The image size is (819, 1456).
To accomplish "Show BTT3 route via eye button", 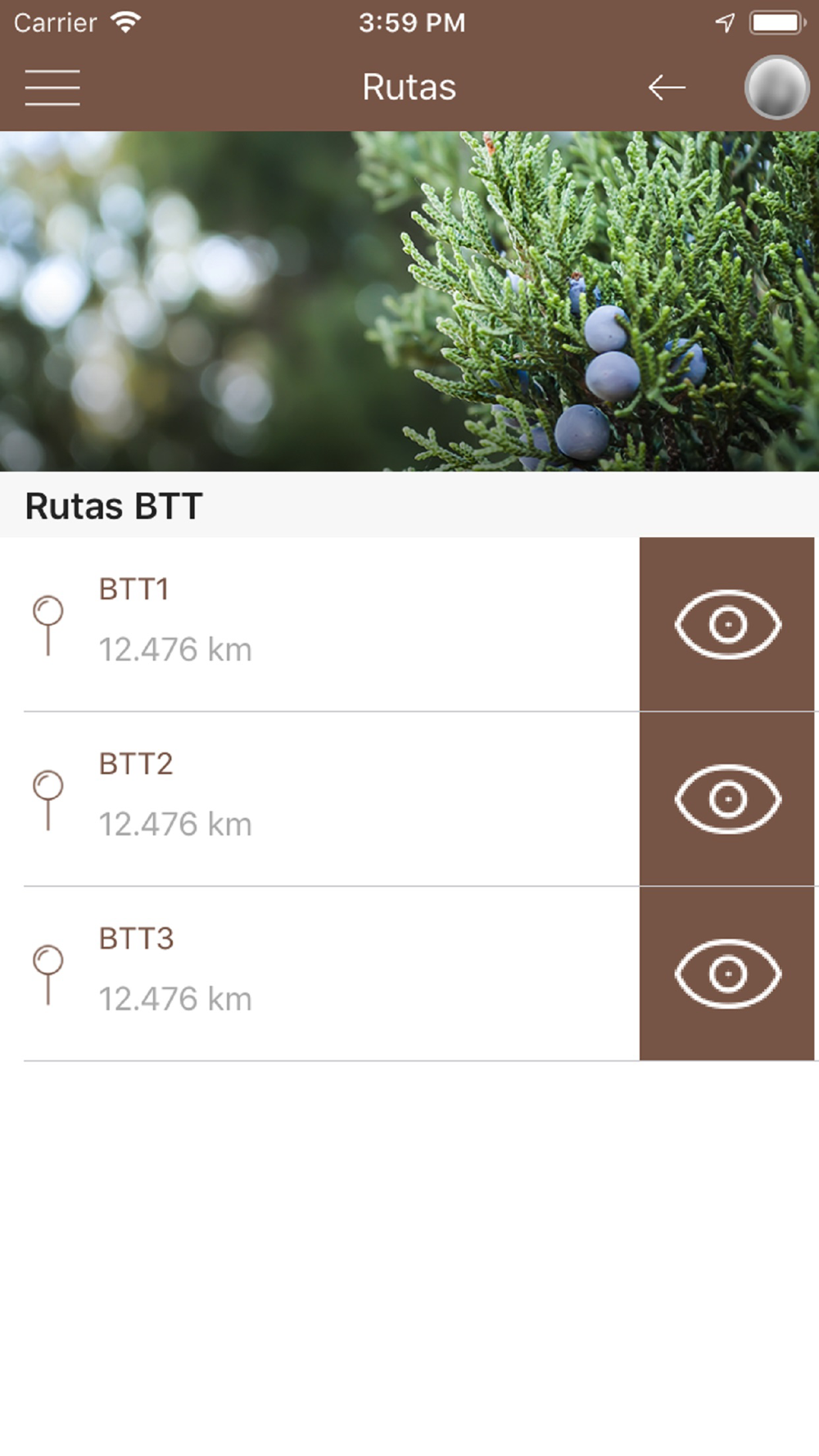I will pos(727,973).
